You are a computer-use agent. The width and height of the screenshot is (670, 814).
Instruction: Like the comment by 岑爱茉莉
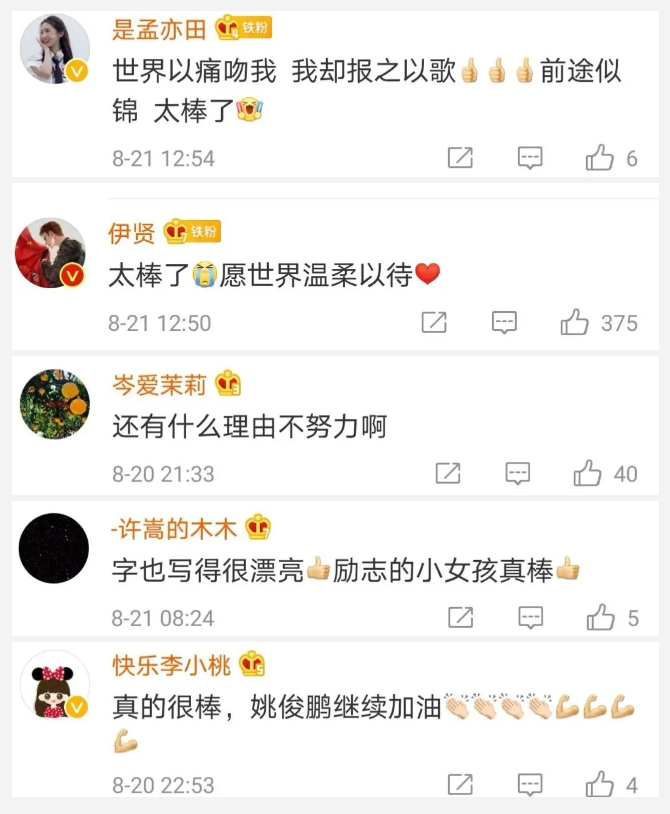click(588, 473)
